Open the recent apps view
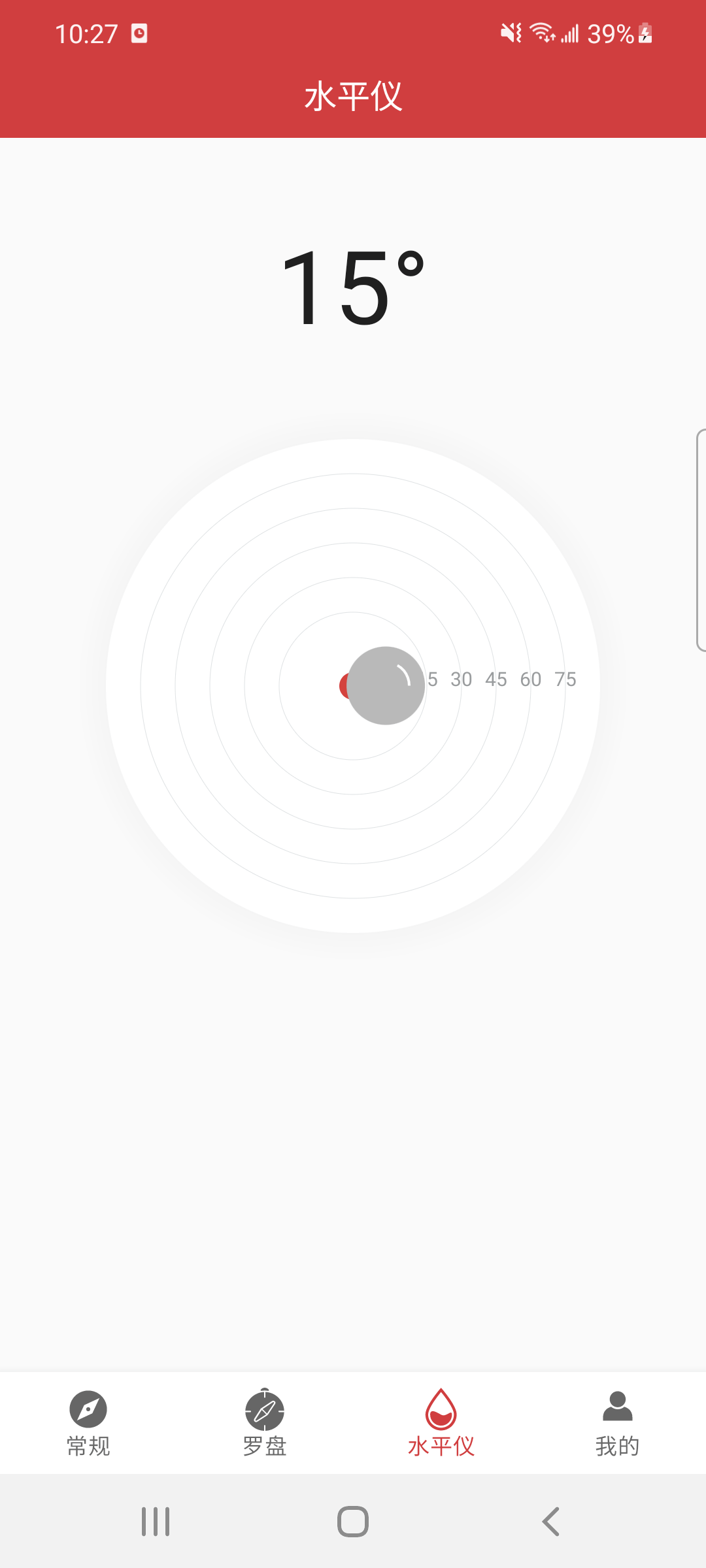 (x=156, y=1522)
